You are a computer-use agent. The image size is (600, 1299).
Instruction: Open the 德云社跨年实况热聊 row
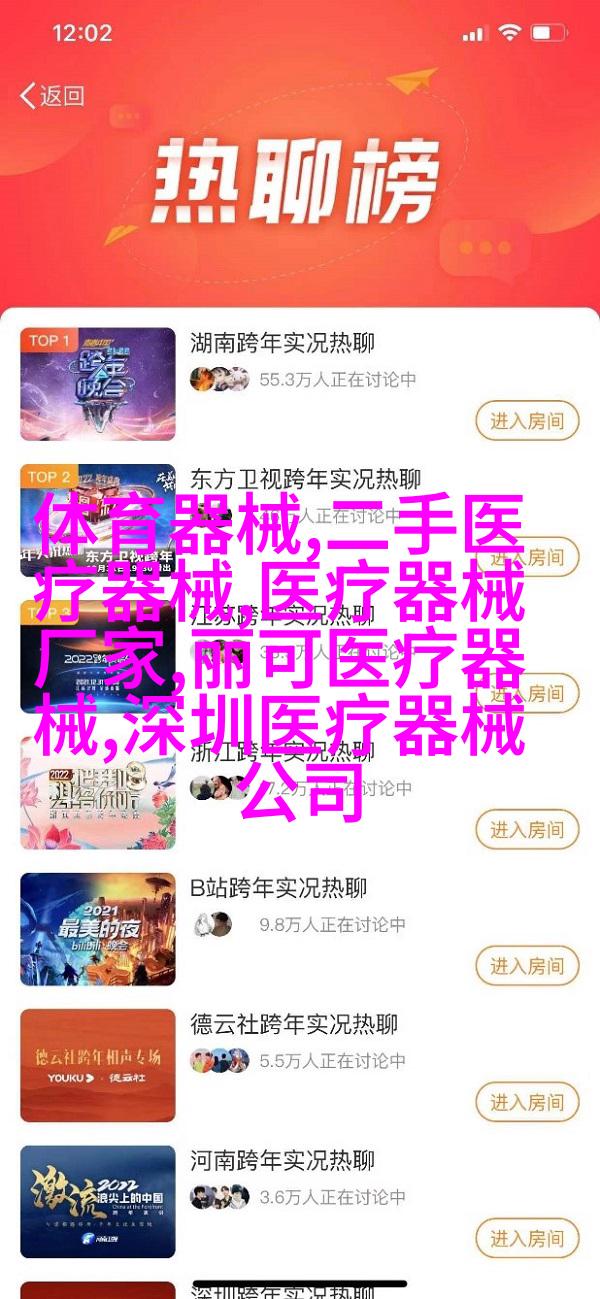[x=294, y=1024]
